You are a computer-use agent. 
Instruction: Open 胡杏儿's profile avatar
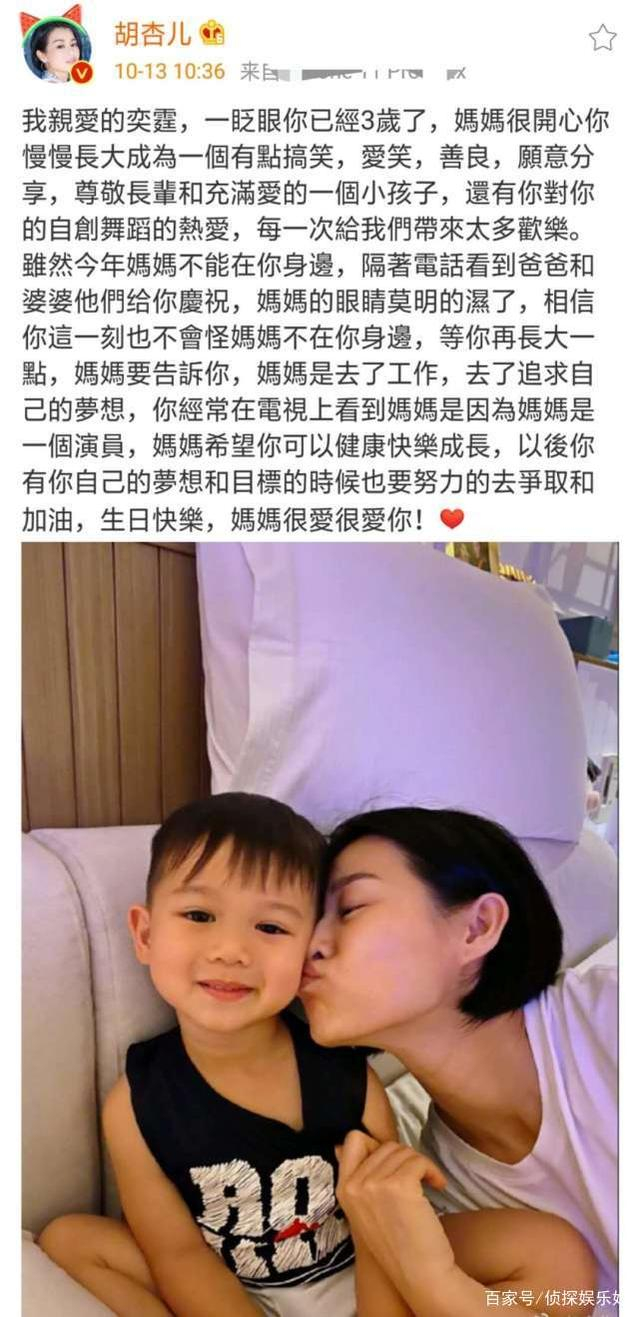[55, 46]
